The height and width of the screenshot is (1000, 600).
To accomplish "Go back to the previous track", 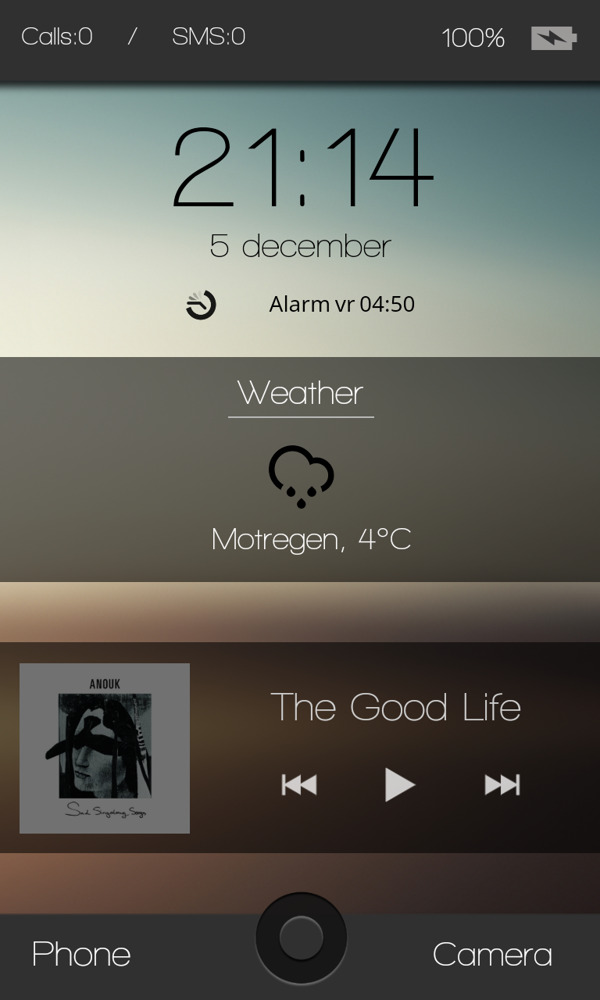I will pyautogui.click(x=299, y=784).
